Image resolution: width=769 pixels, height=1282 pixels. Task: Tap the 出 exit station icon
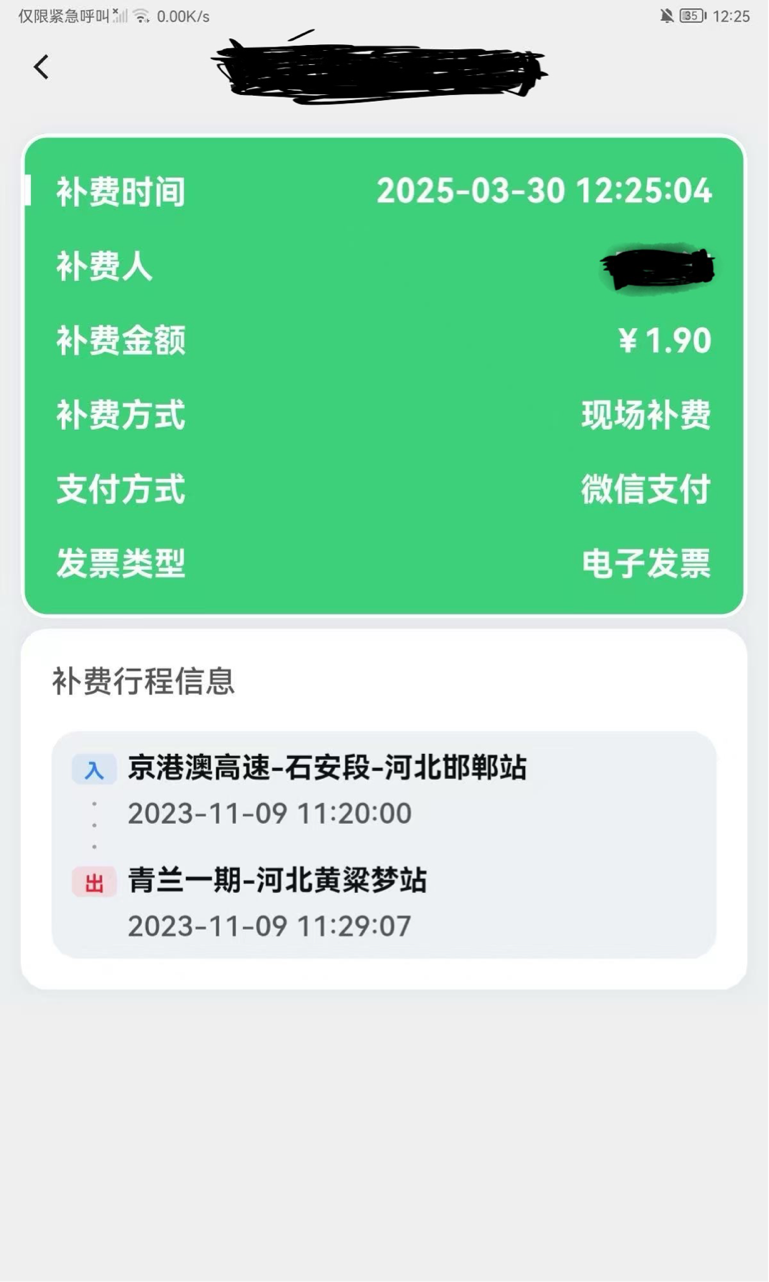pyautogui.click(x=93, y=881)
